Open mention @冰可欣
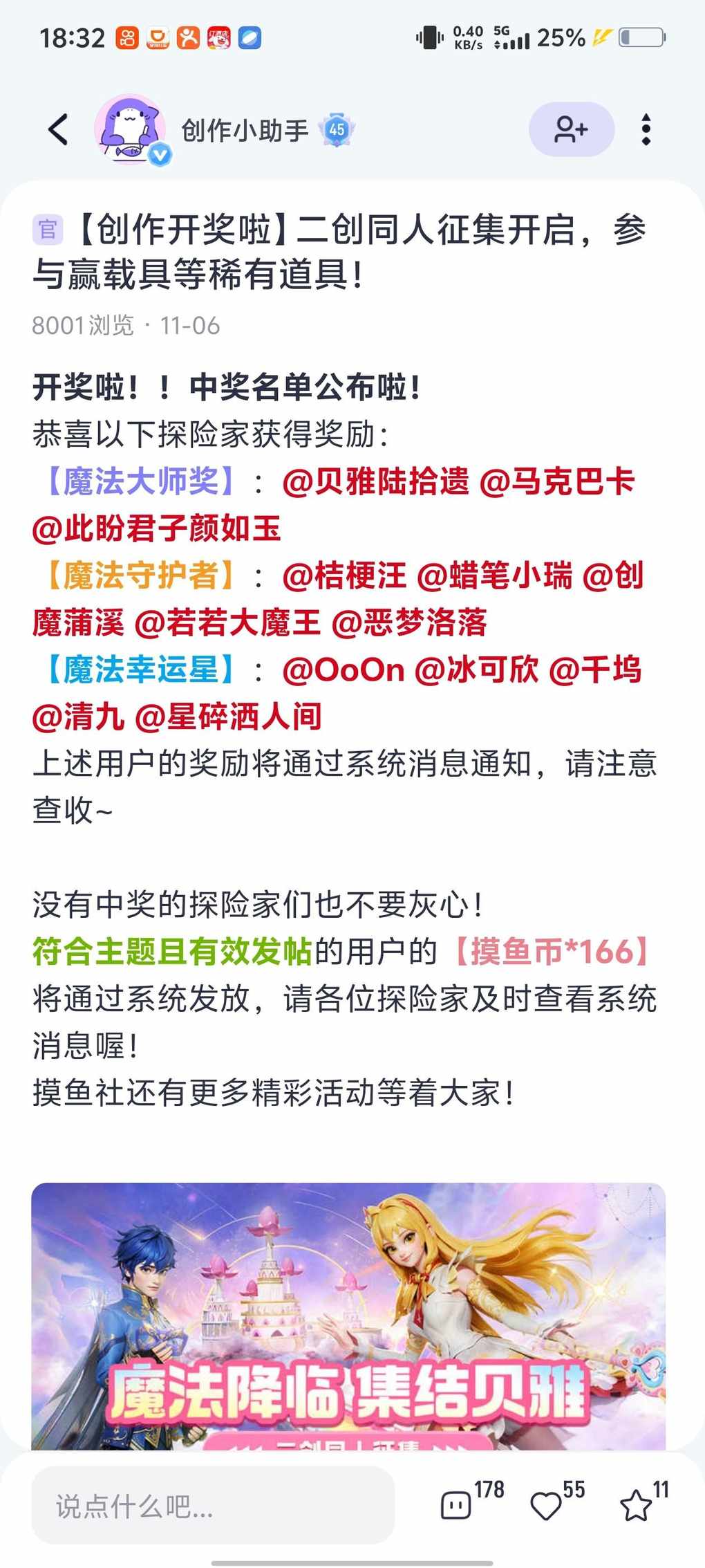705x1568 pixels. point(476,670)
